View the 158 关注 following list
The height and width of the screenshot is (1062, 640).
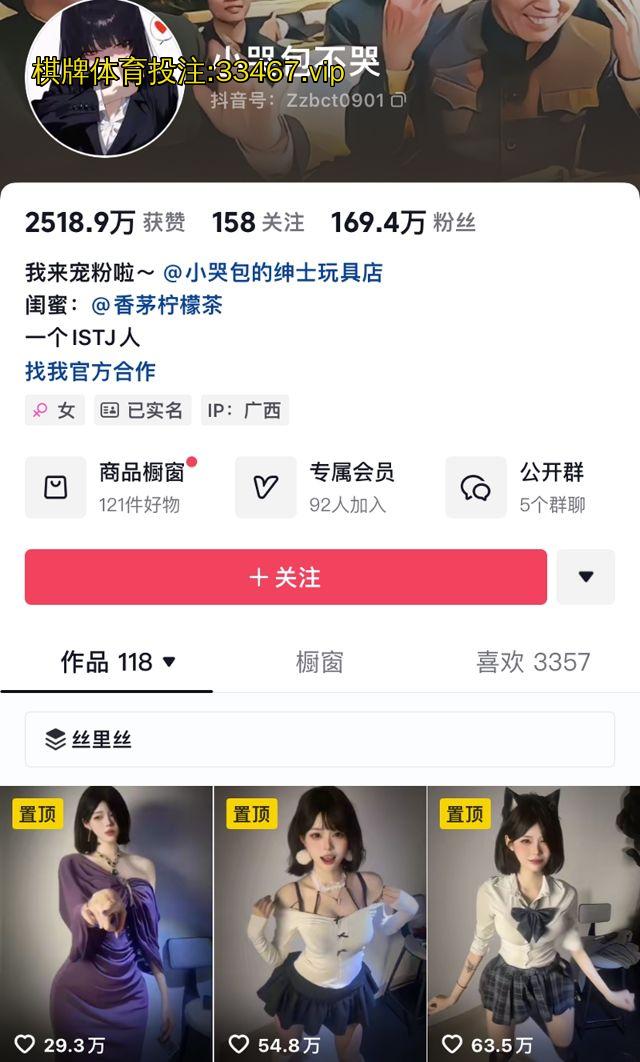pos(258,222)
